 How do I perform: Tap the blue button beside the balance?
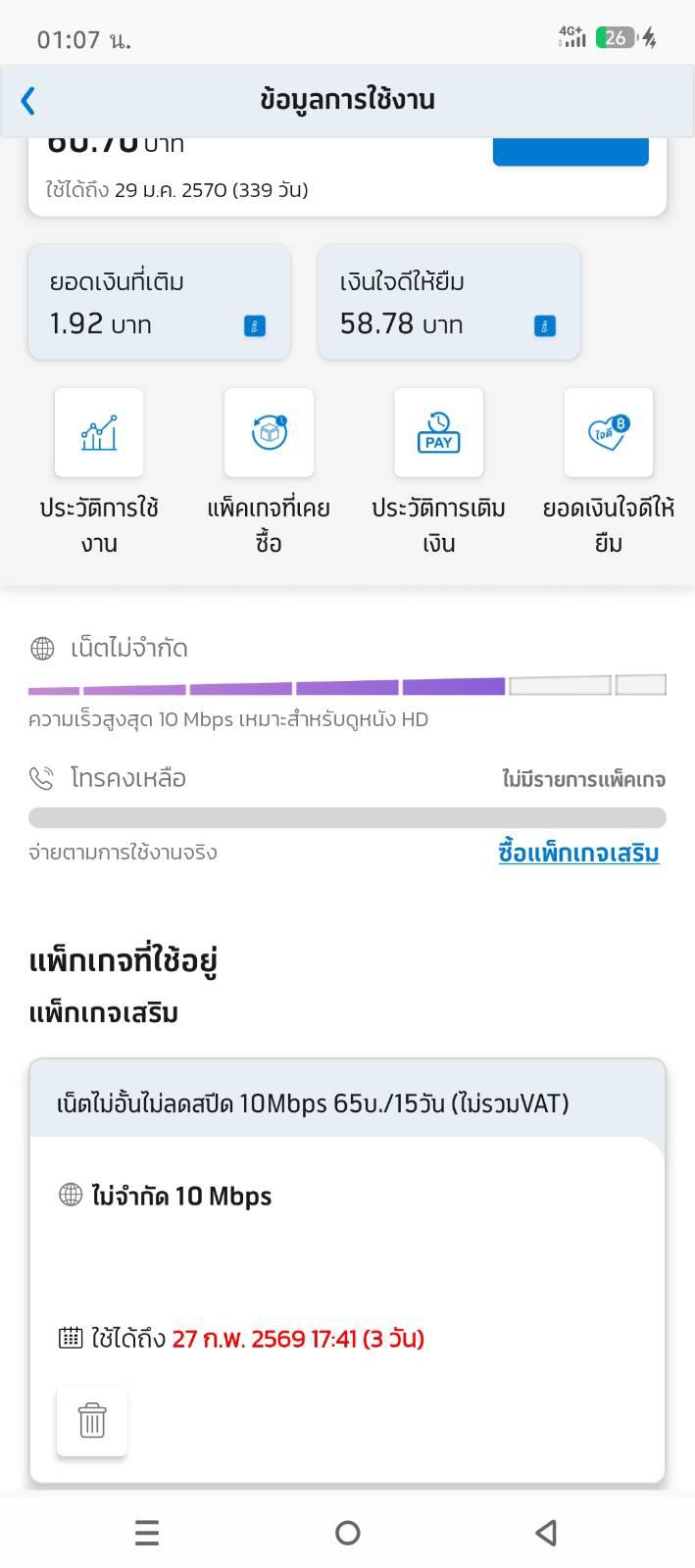point(570,152)
